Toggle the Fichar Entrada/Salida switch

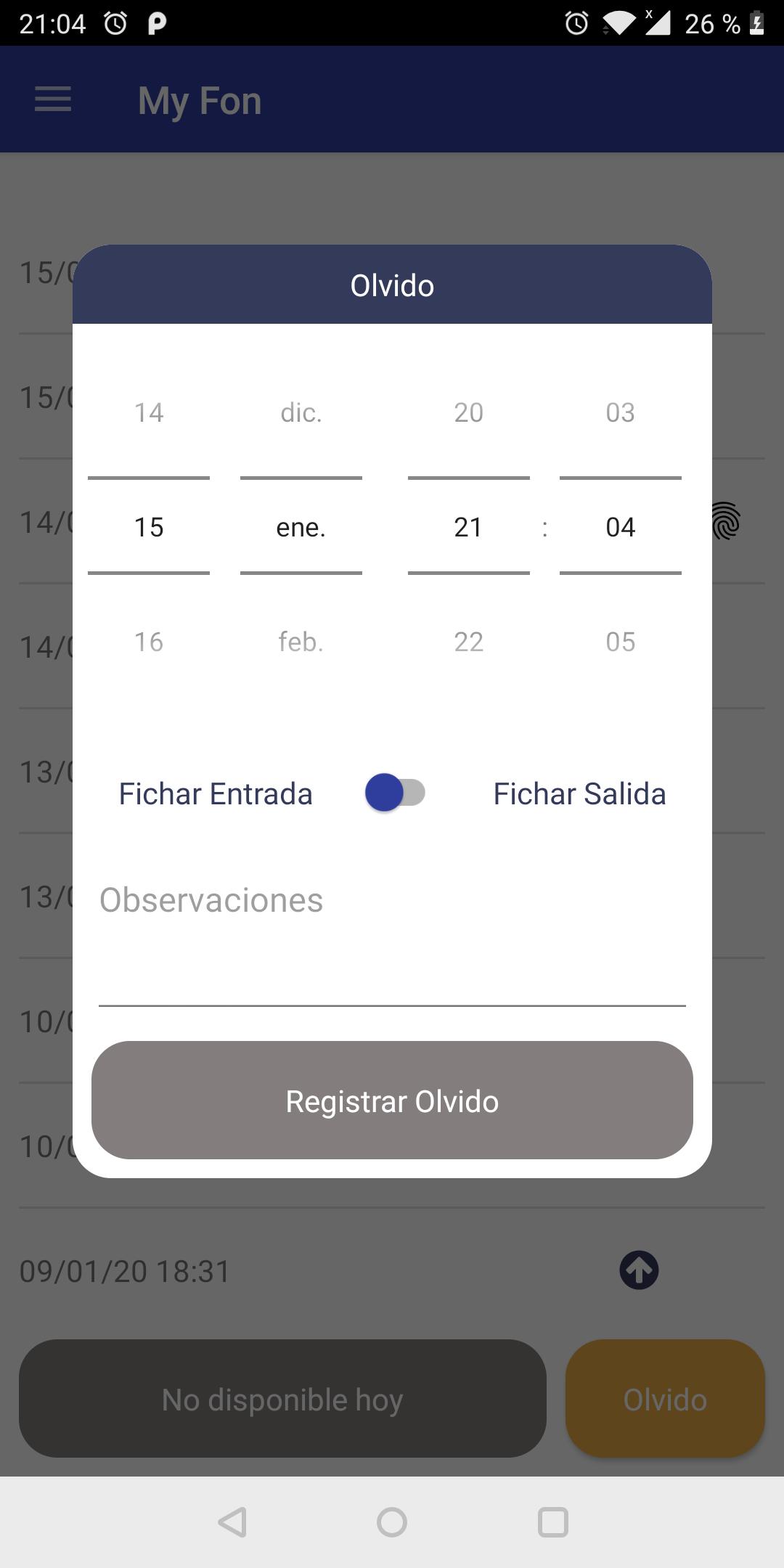click(395, 793)
